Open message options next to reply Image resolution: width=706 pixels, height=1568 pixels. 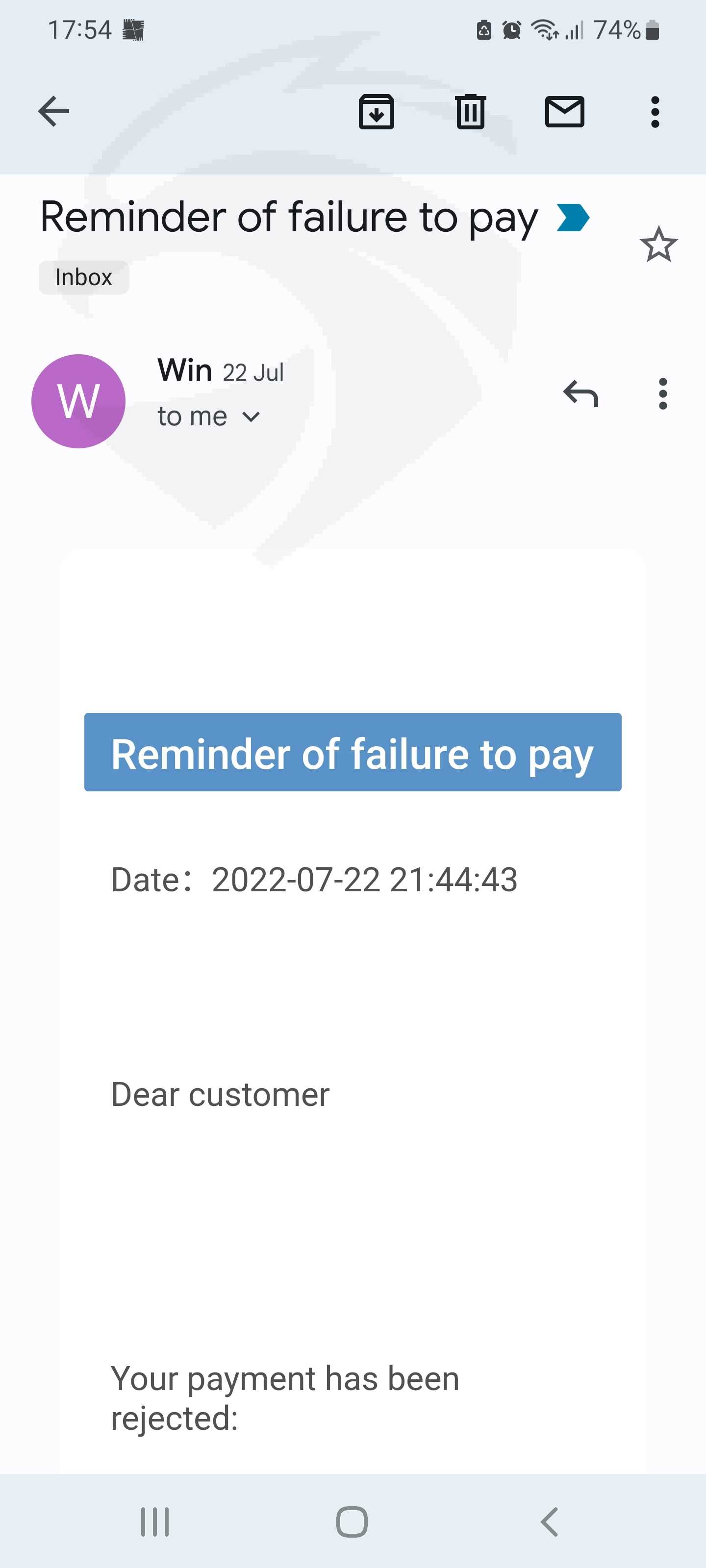click(x=663, y=394)
